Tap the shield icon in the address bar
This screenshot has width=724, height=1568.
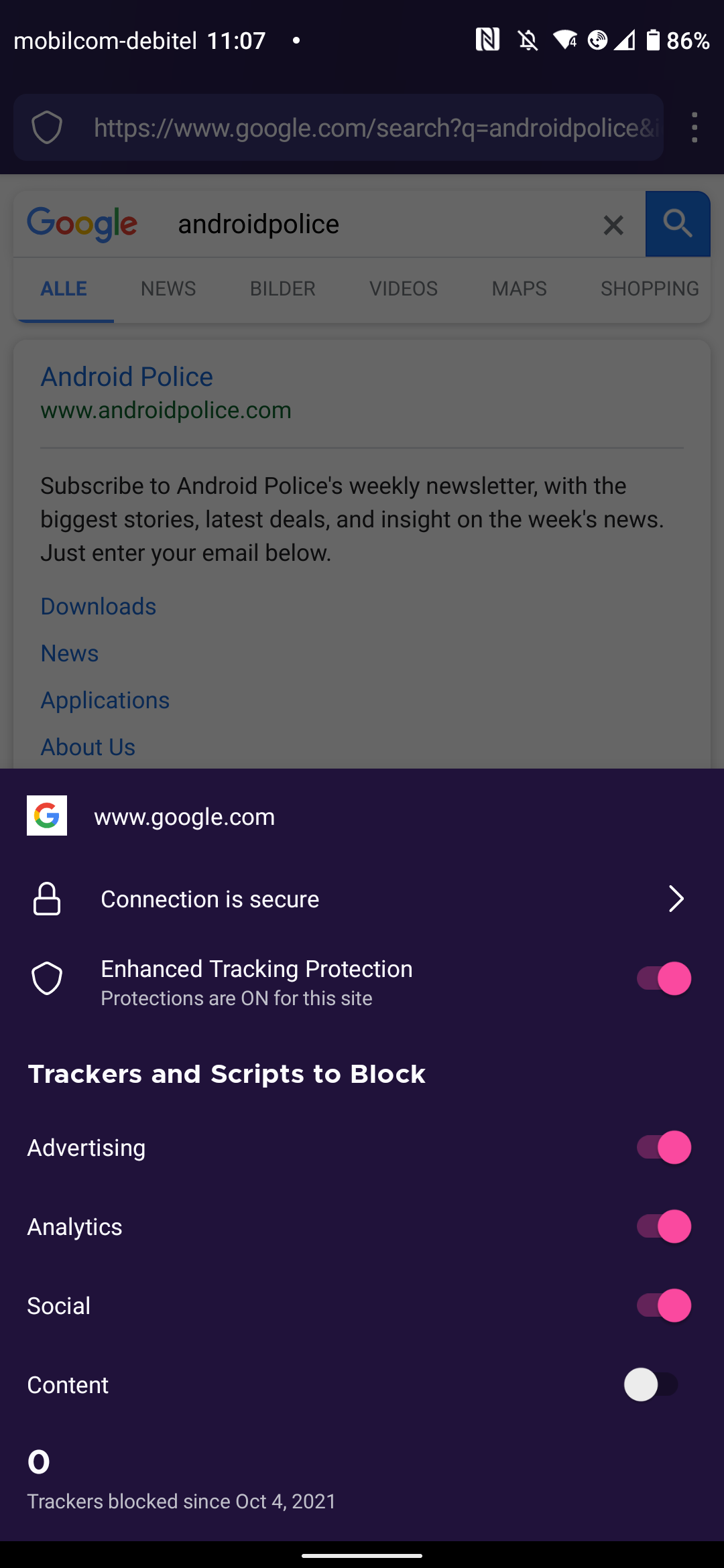point(47,127)
